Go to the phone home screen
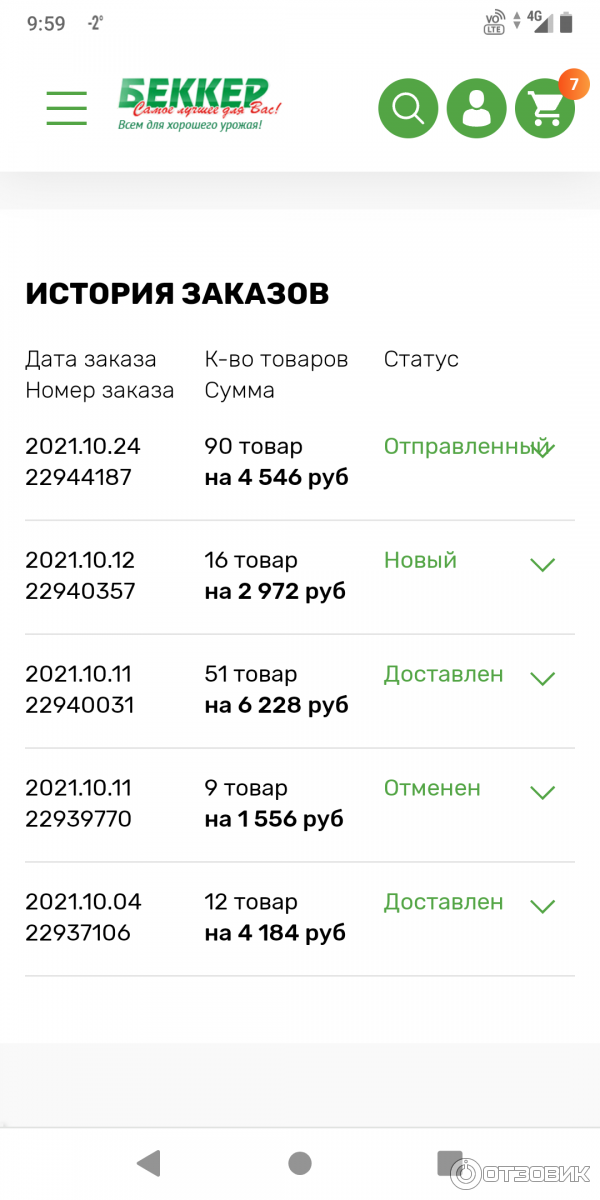 [x=299, y=1163]
